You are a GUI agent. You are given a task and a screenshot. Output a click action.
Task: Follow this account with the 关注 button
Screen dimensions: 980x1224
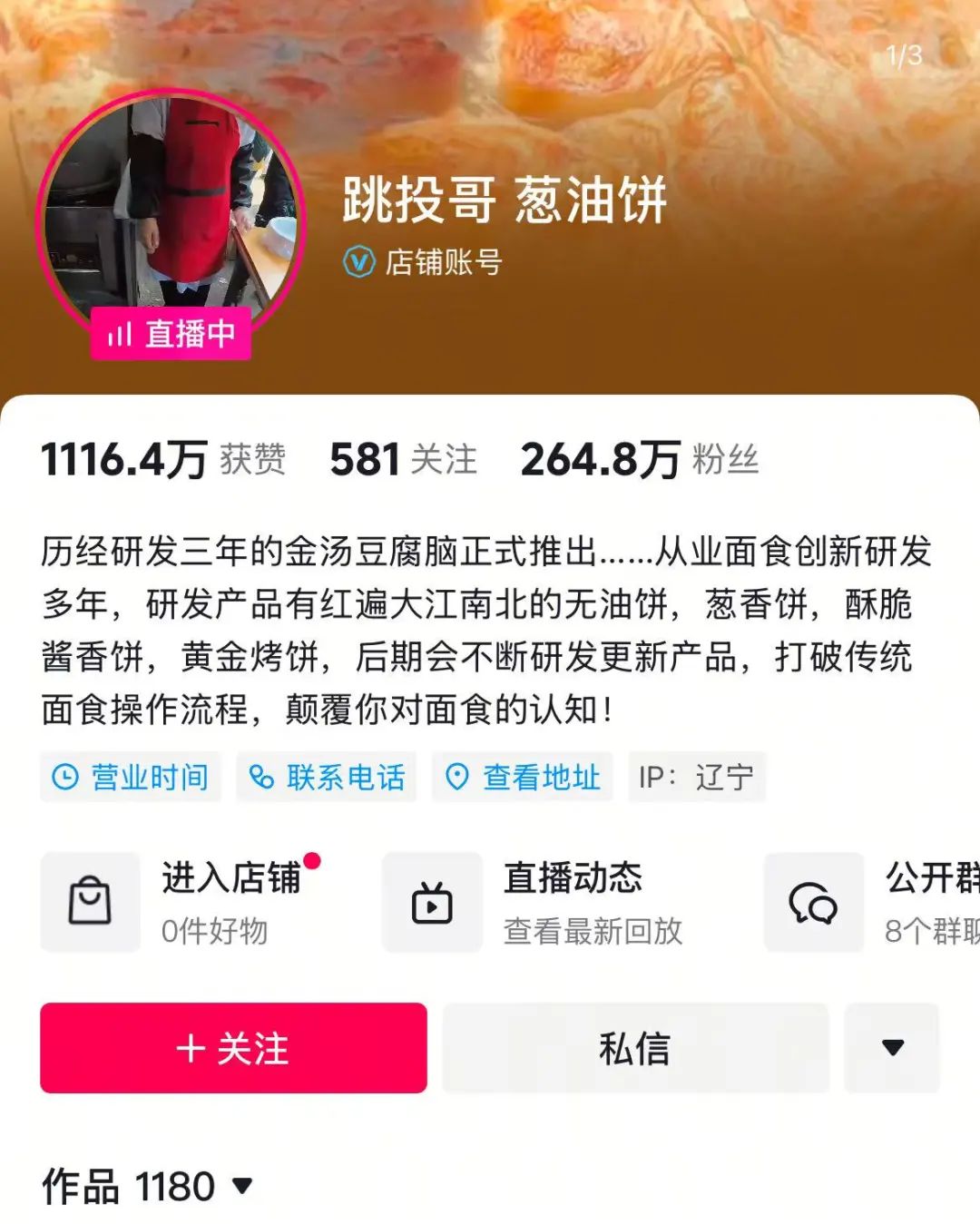(x=233, y=1048)
